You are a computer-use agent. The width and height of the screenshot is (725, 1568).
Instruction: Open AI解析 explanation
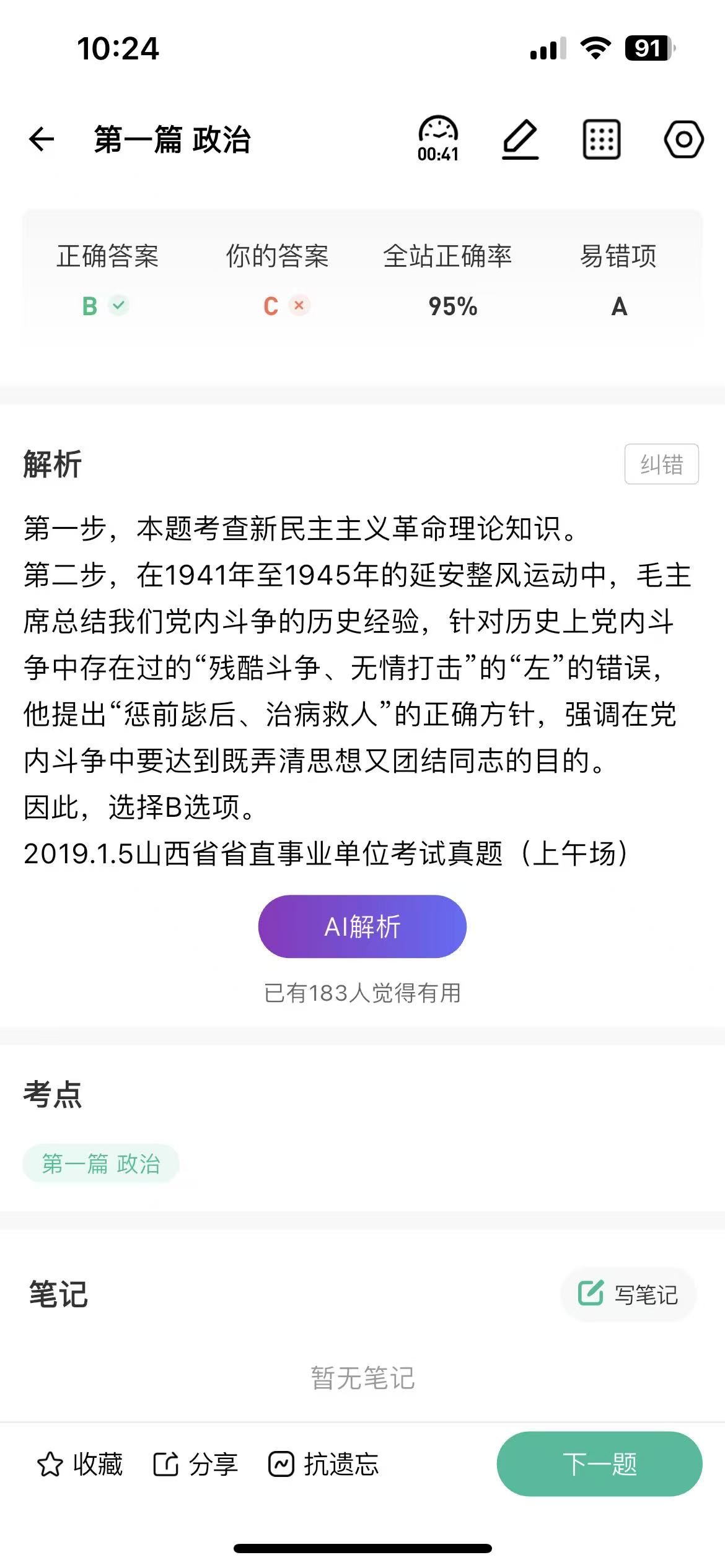coord(362,926)
